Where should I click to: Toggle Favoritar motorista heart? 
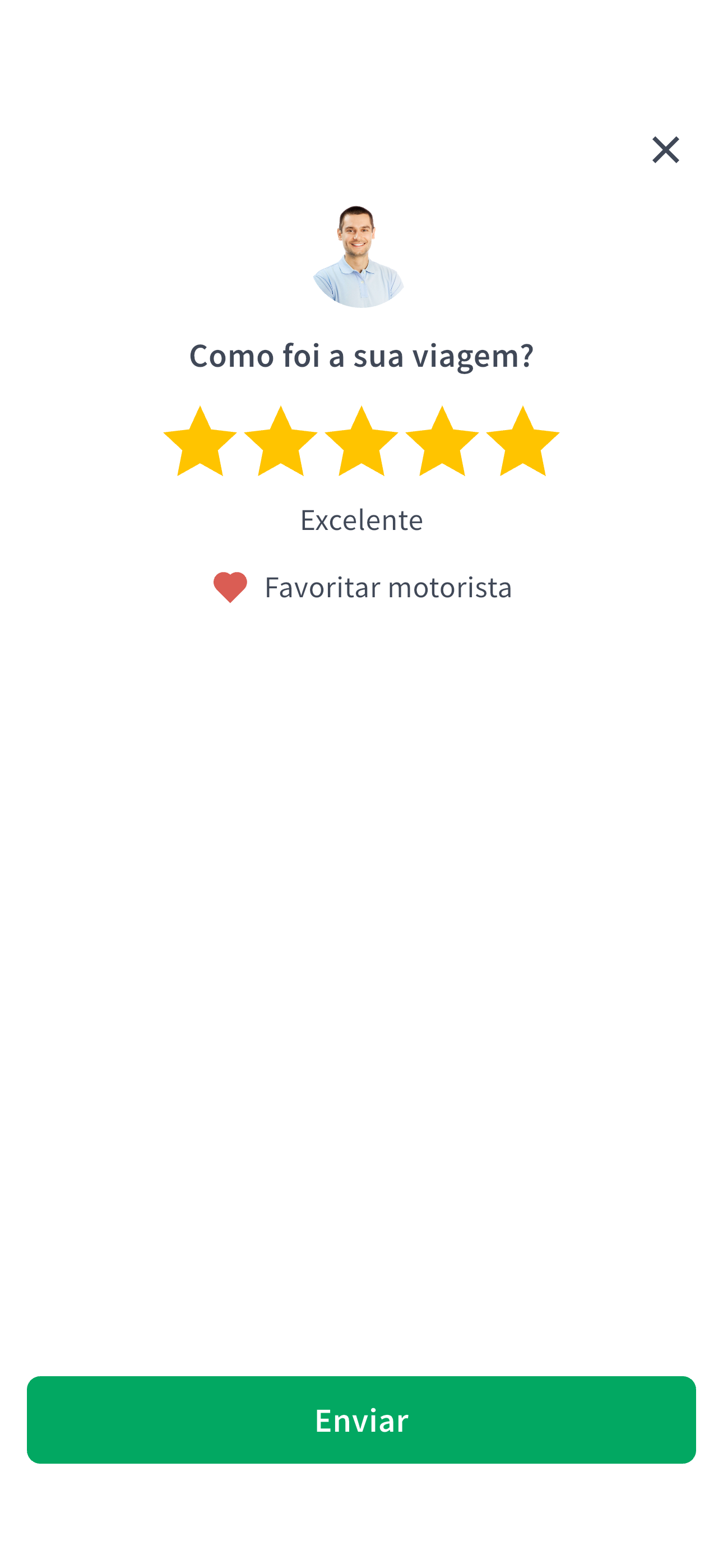(230, 587)
